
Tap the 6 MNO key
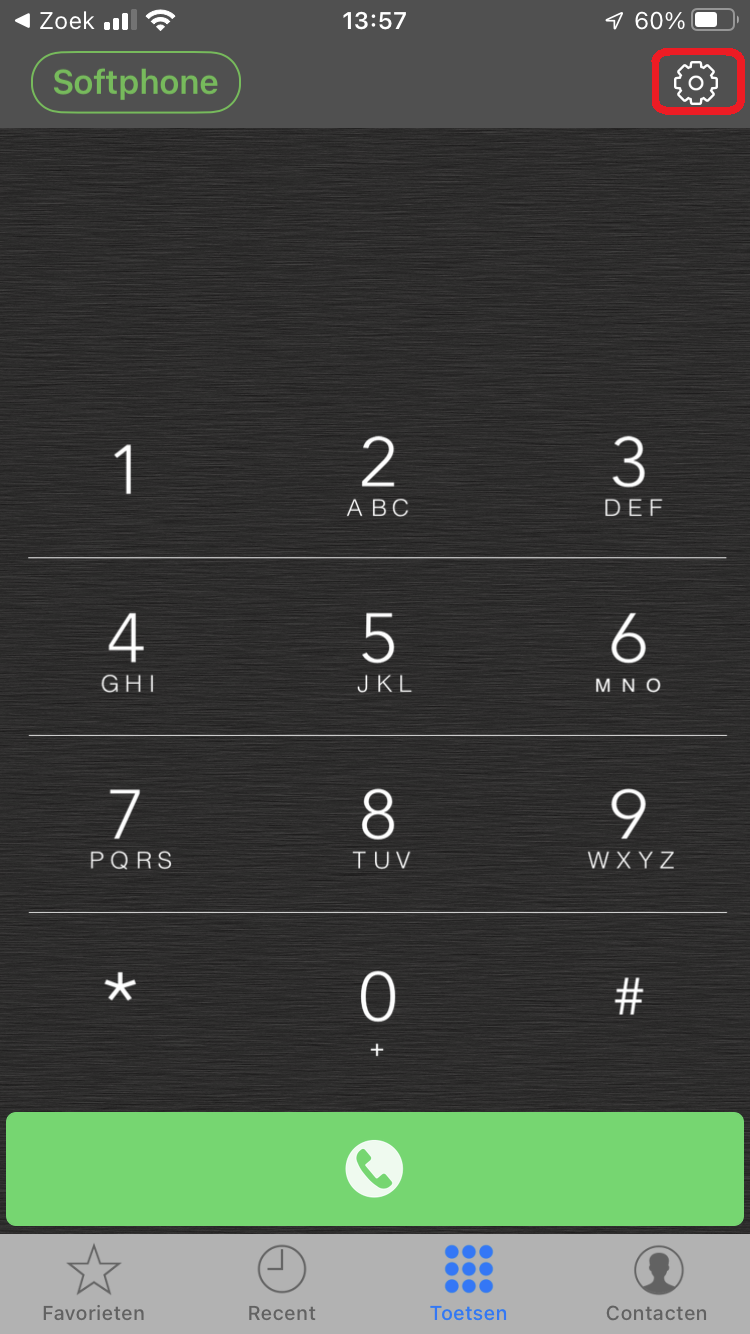coord(630,650)
